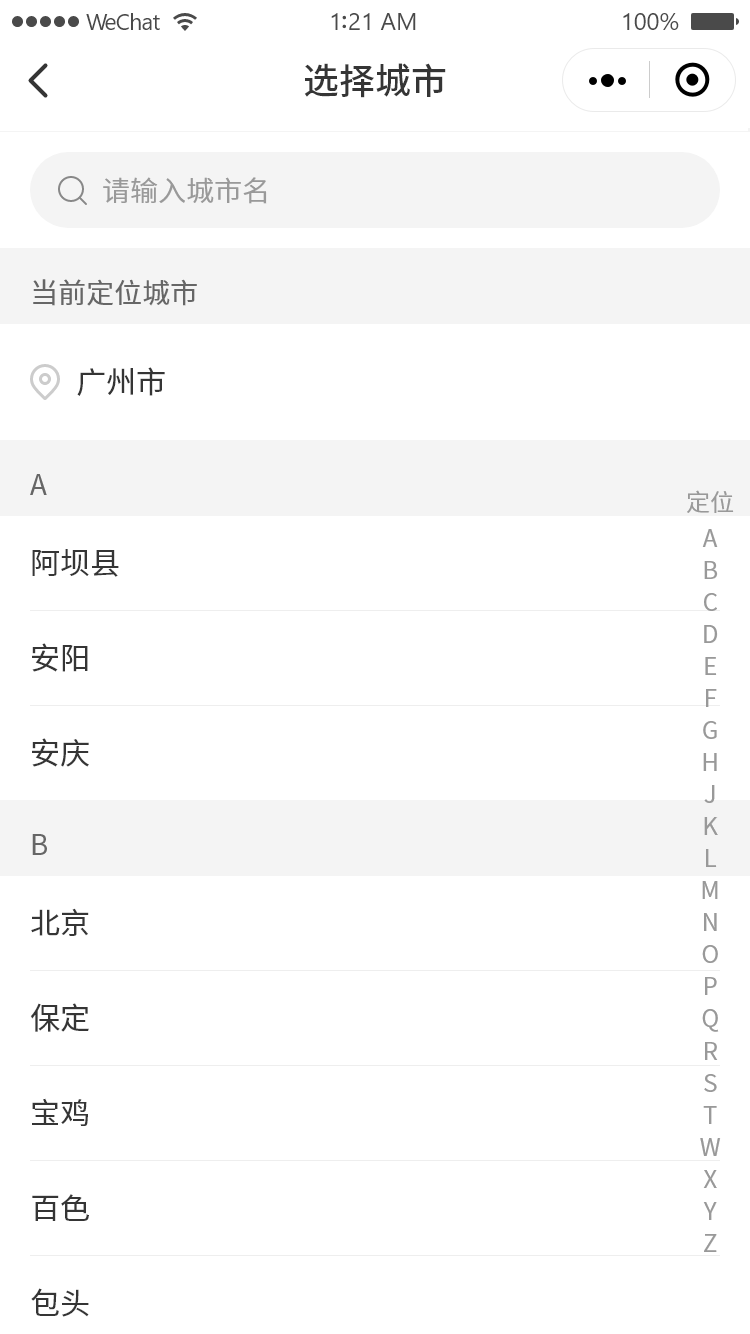
Task: Pick 安庆 as the city
Action: [x=375, y=753]
